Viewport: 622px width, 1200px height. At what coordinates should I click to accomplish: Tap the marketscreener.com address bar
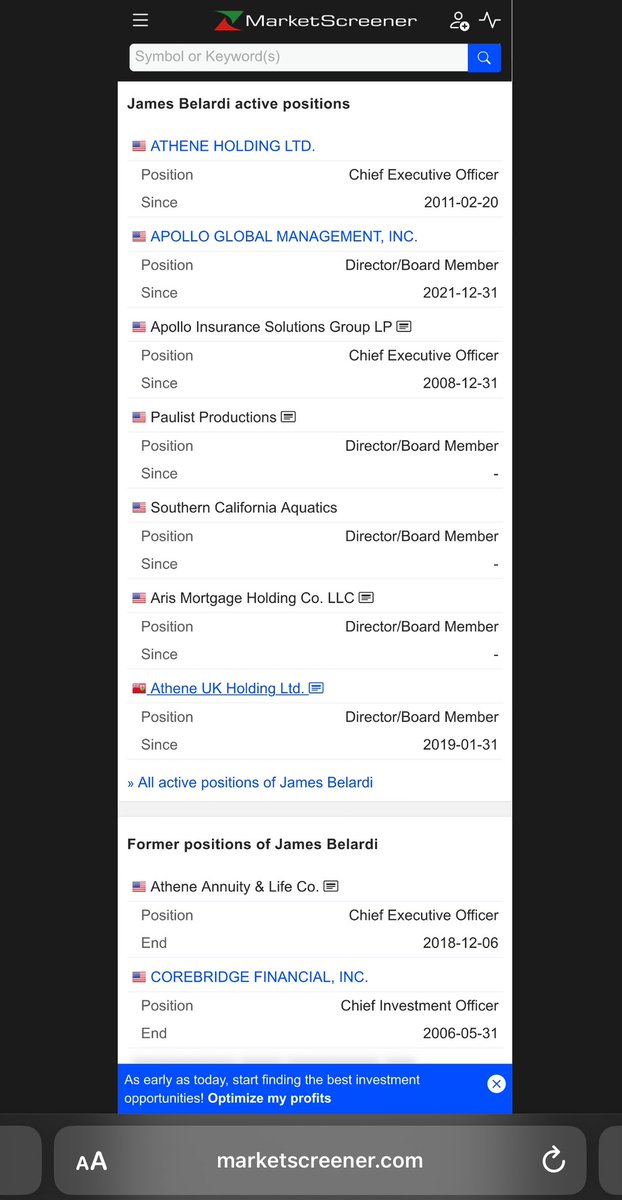point(319,1161)
